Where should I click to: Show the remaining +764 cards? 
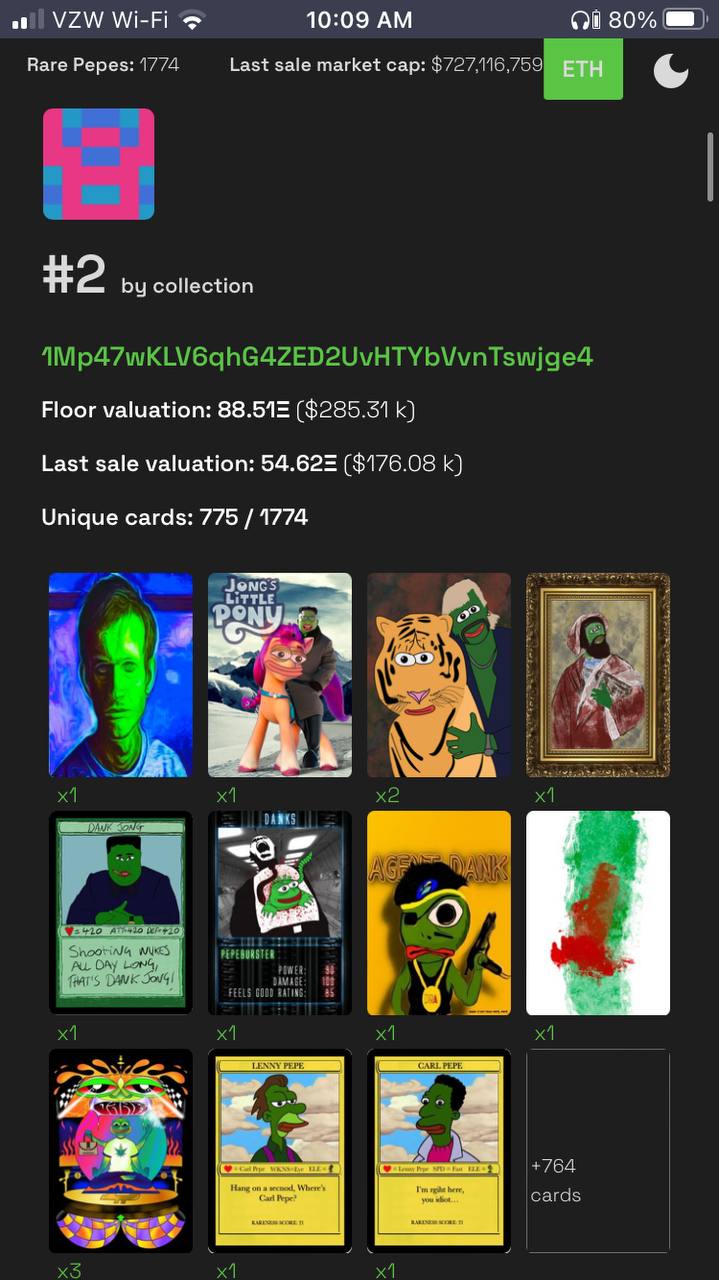click(x=598, y=1151)
